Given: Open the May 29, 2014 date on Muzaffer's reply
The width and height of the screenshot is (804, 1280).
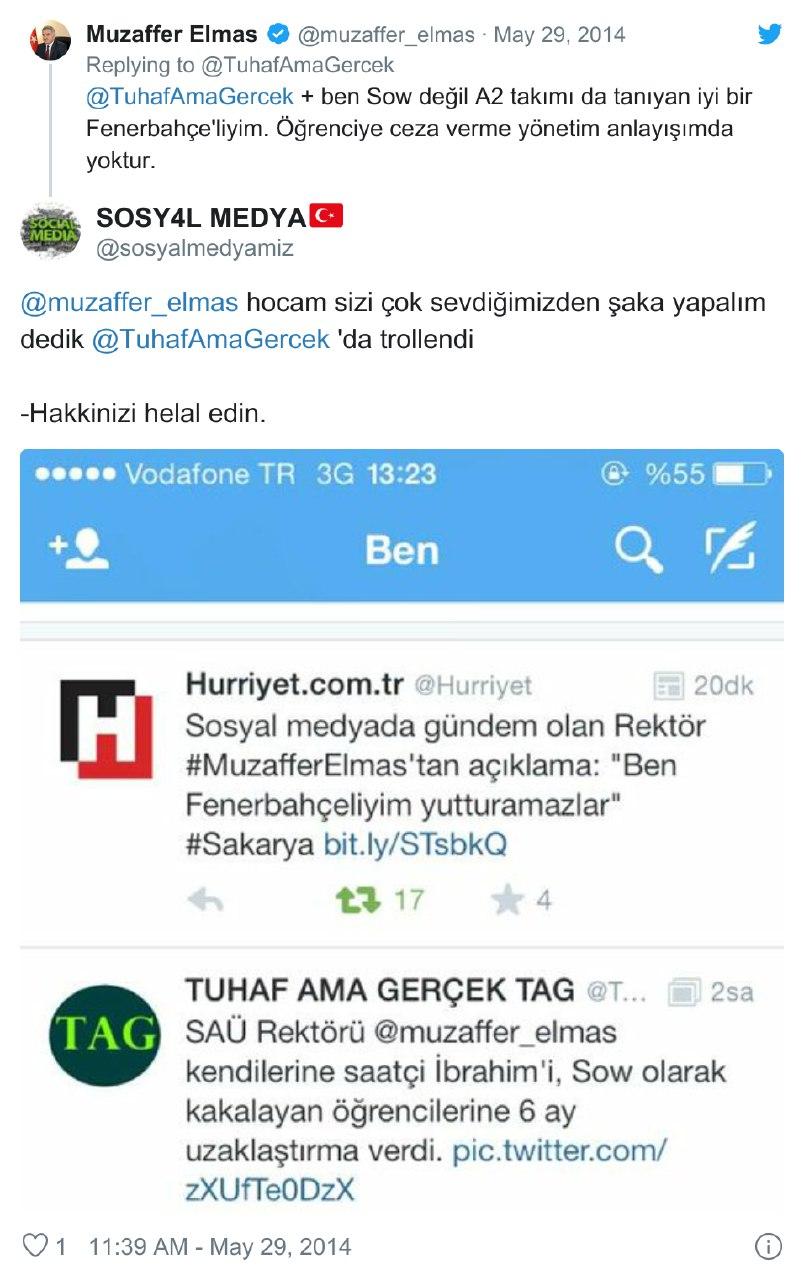Looking at the screenshot, I should [560, 35].
